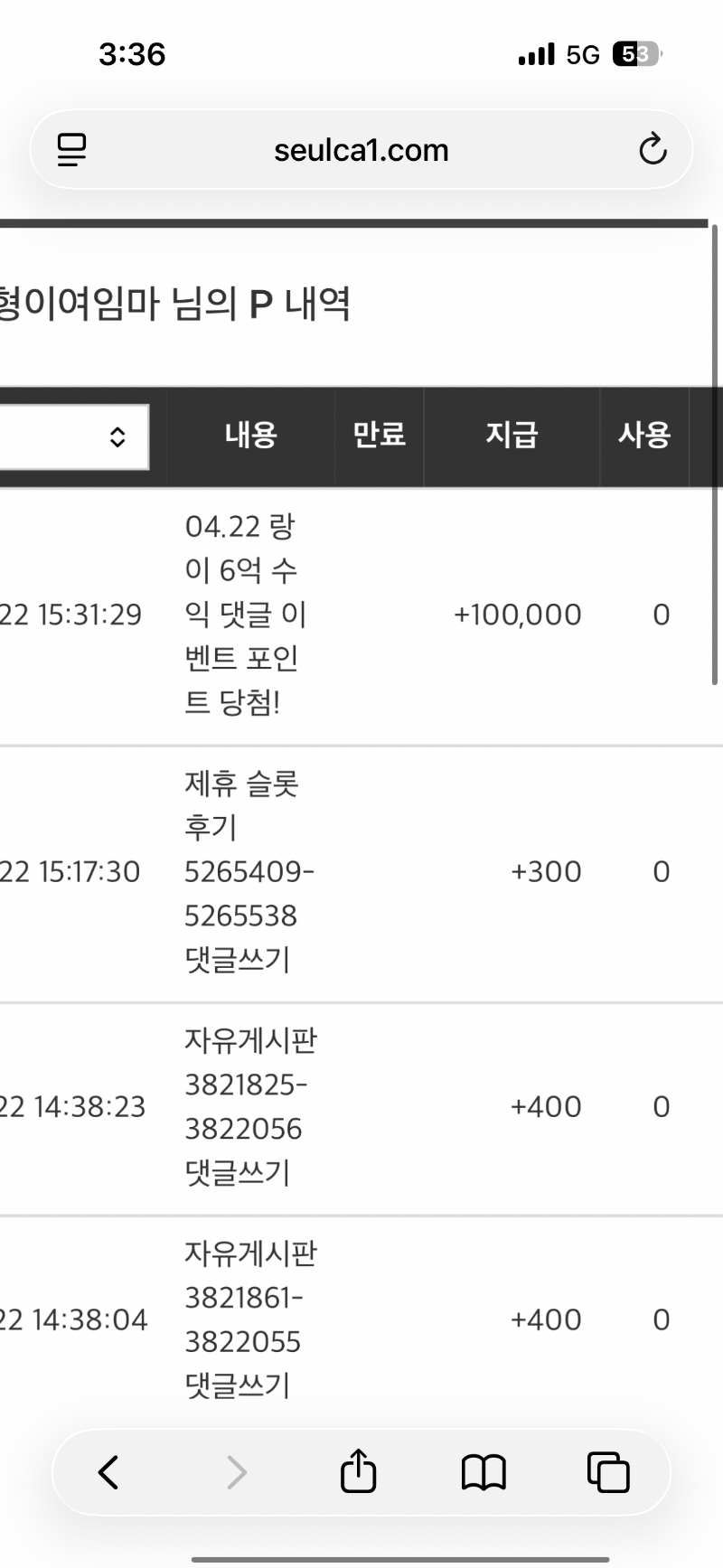This screenshot has width=723, height=1568.
Task: Go back to the previous page
Action: click(x=108, y=1472)
